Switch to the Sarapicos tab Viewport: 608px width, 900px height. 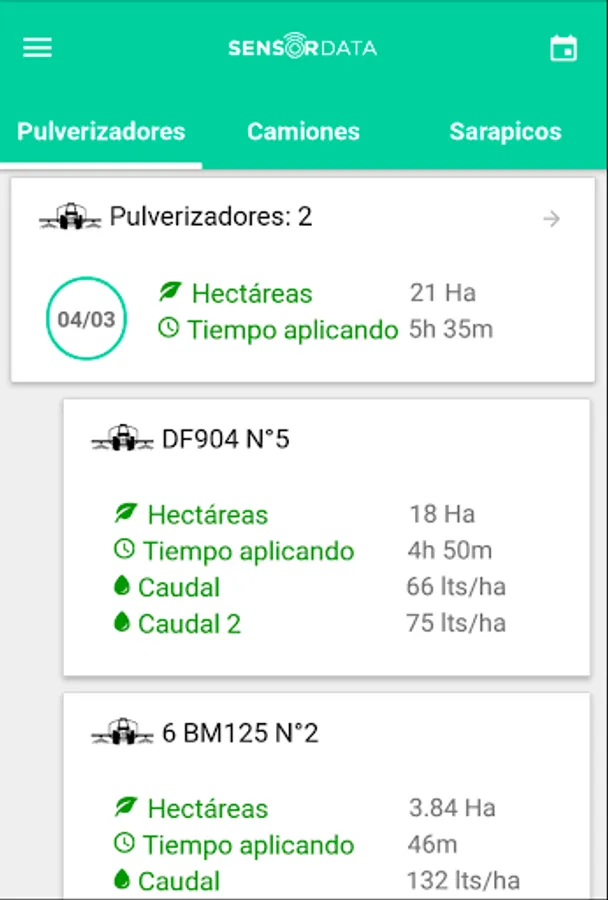(x=505, y=131)
